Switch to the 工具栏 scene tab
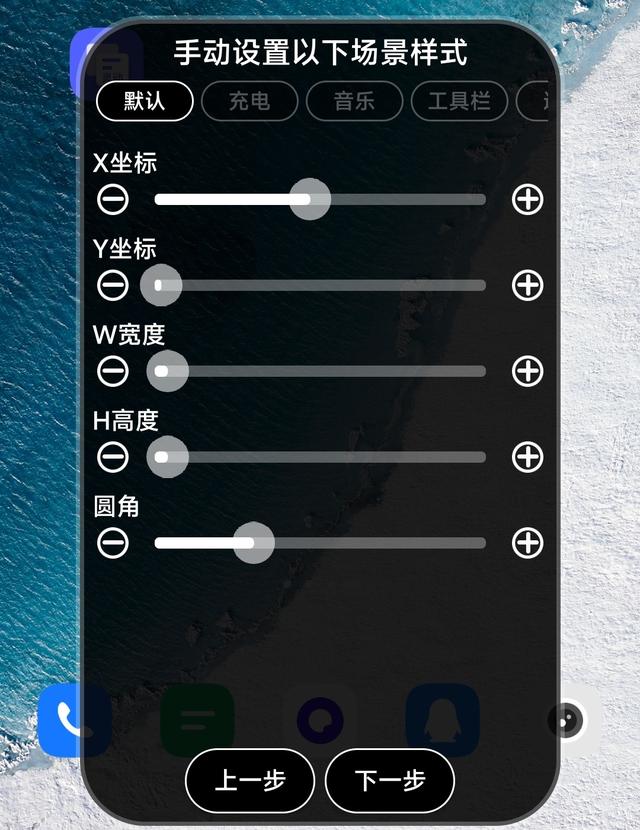Screen dimensions: 640x830 [459, 101]
